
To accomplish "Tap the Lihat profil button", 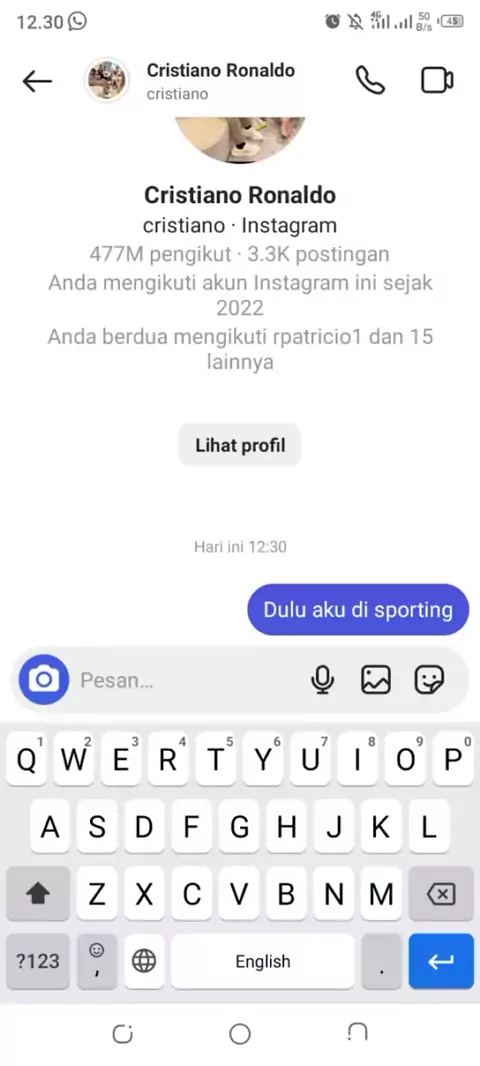I will pyautogui.click(x=240, y=446).
